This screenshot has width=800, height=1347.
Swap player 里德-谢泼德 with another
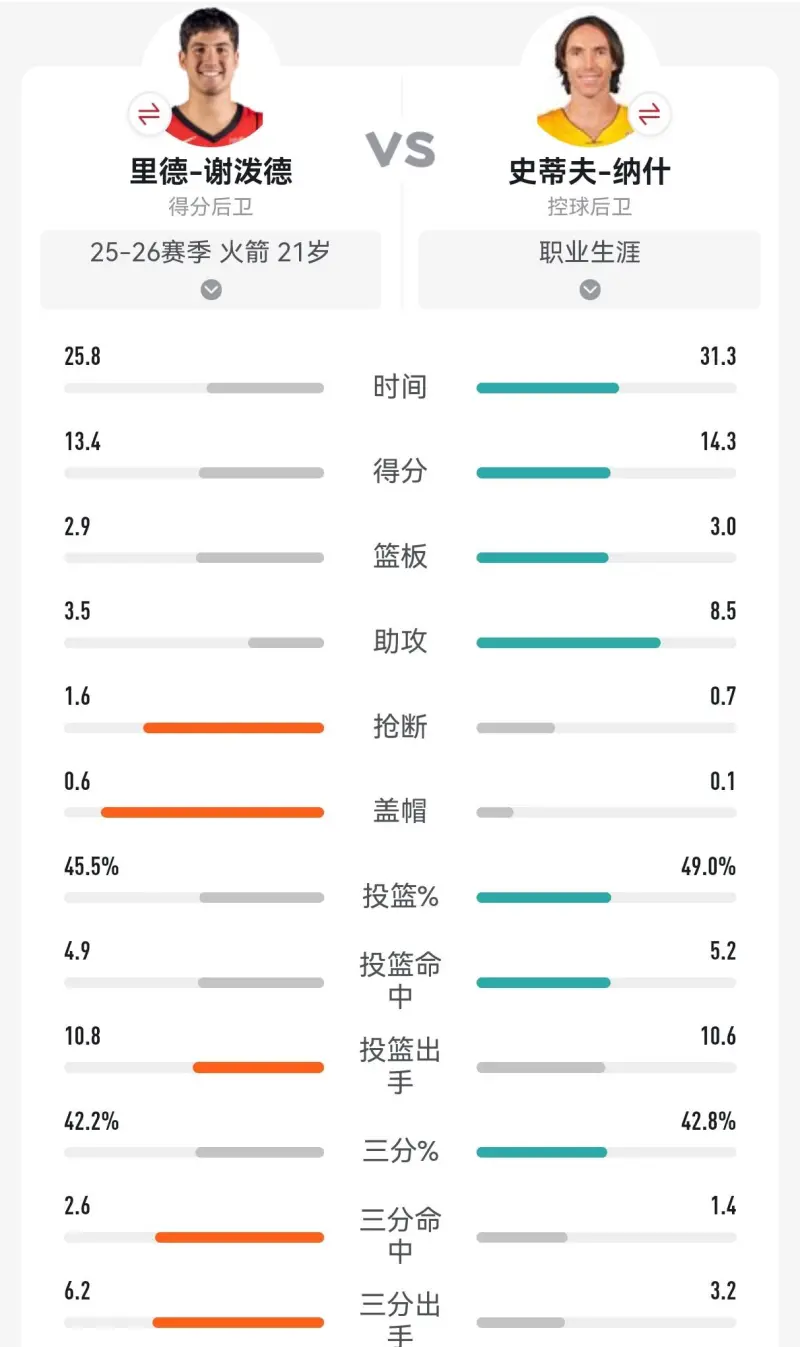pyautogui.click(x=149, y=114)
